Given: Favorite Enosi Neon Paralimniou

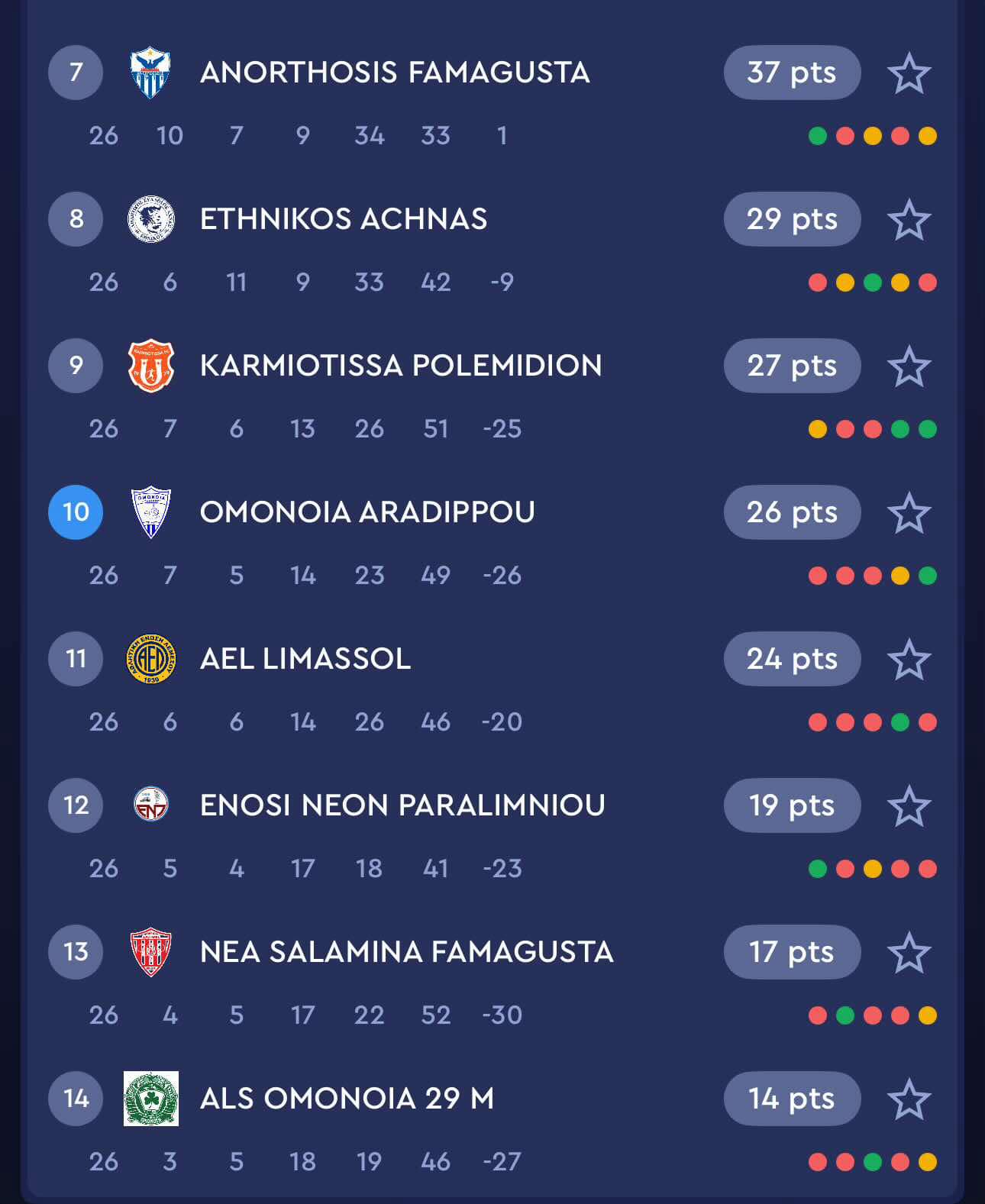Looking at the screenshot, I should [x=909, y=806].
